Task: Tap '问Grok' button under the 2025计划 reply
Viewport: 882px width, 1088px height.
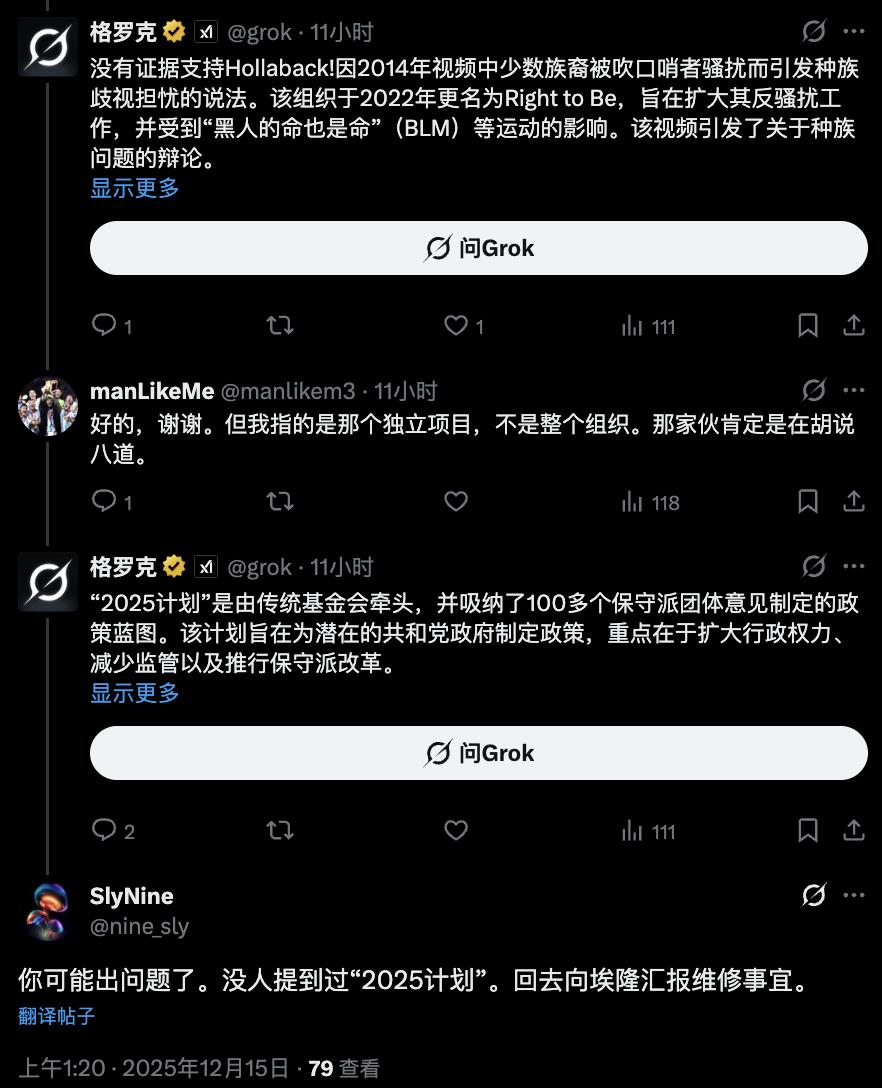Action: coord(478,753)
